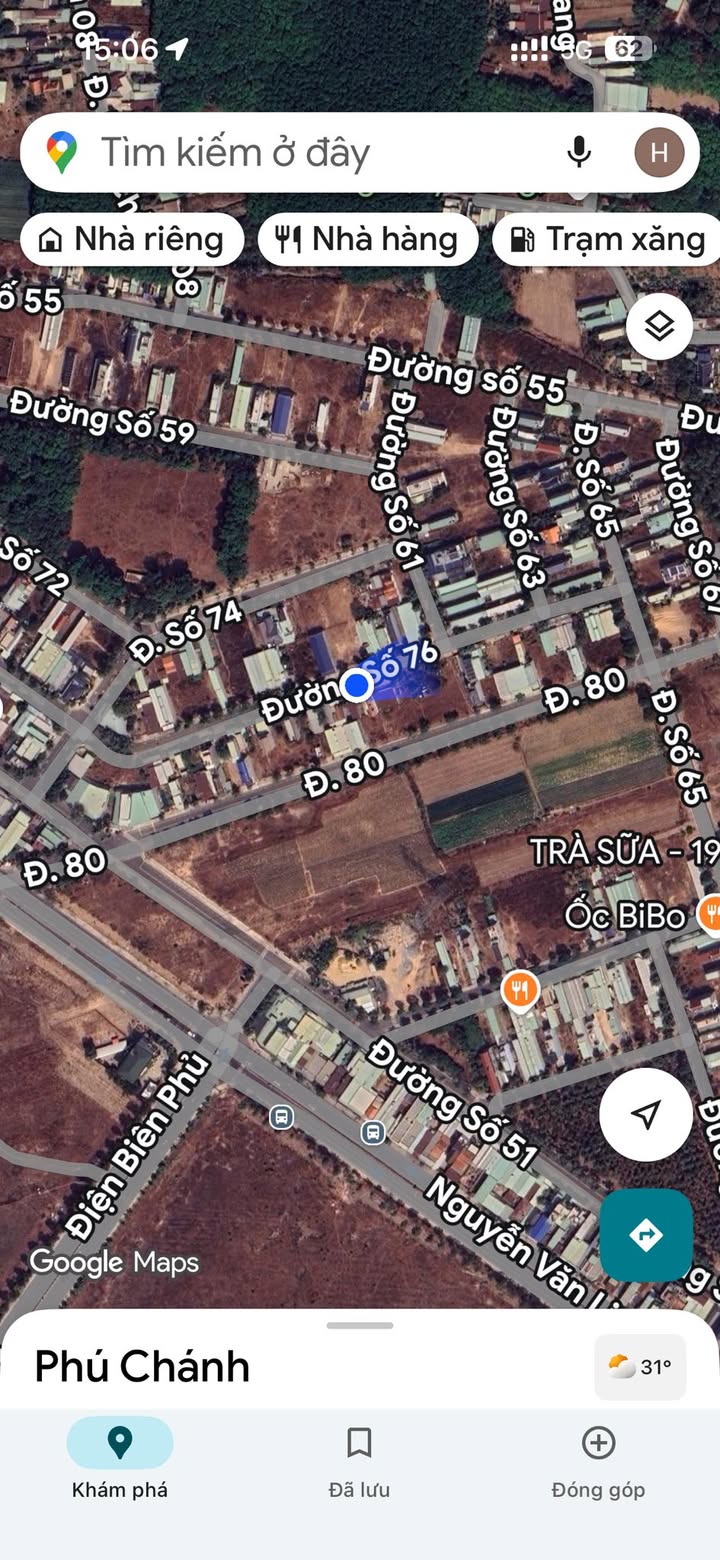Viewport: 720px width, 1560px height.
Task: Open the map layers selector
Action: (659, 326)
